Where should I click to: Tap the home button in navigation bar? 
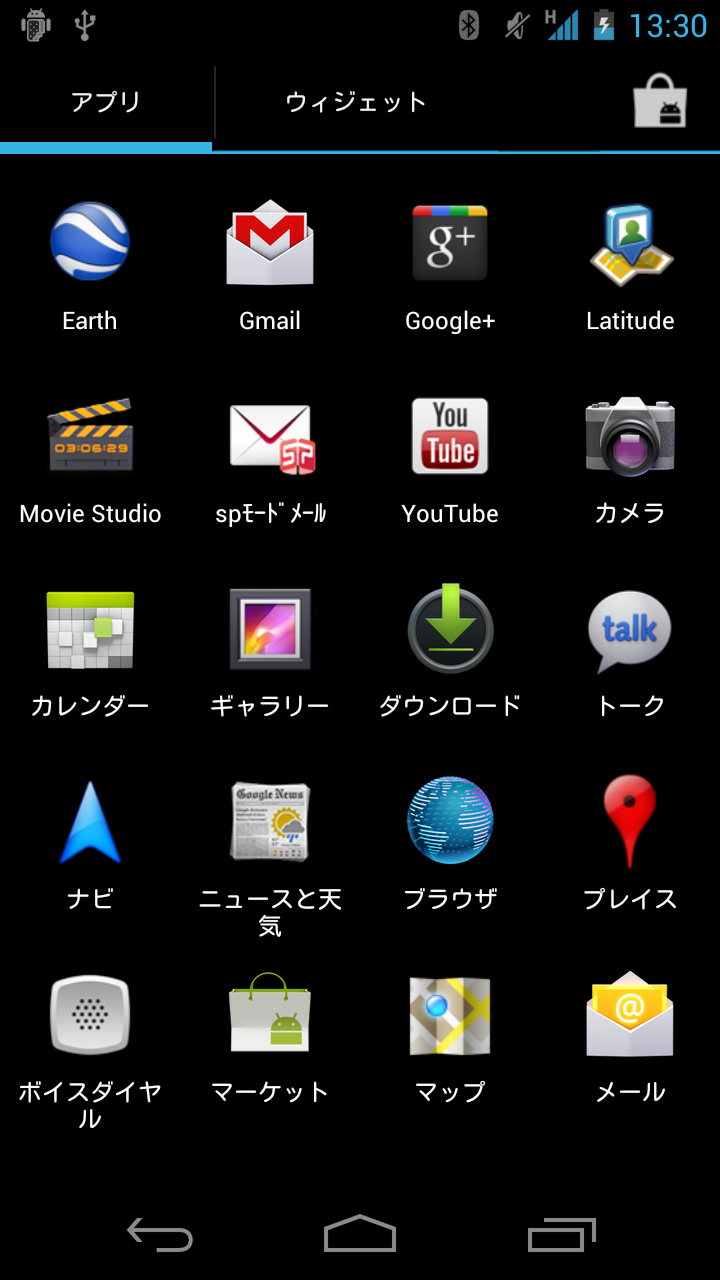coord(360,1234)
